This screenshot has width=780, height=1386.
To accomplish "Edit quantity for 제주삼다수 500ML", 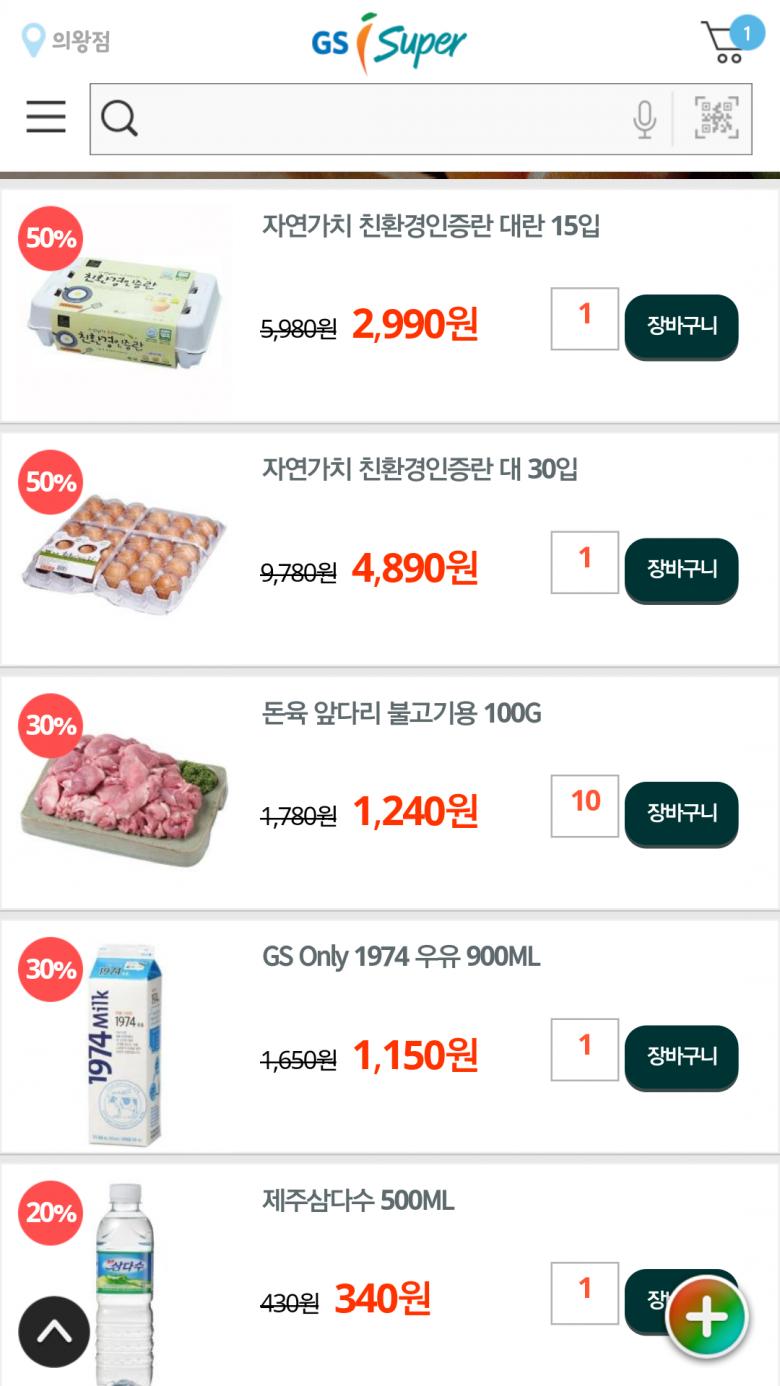I will tap(585, 1292).
